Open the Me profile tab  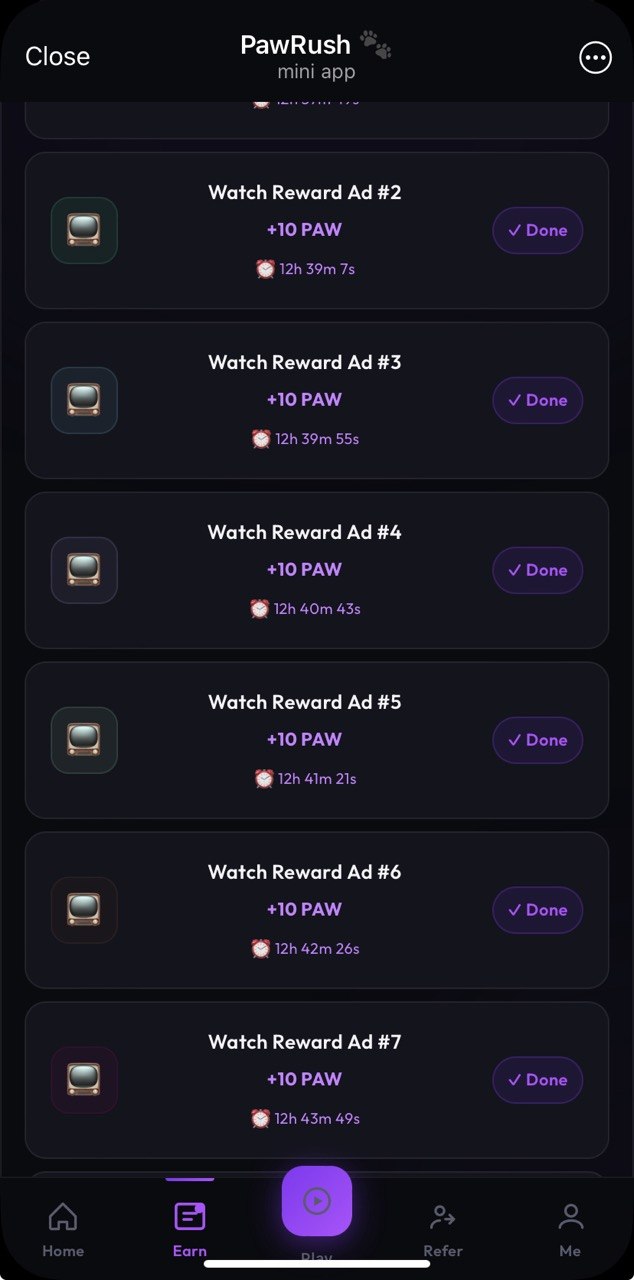coord(570,1229)
